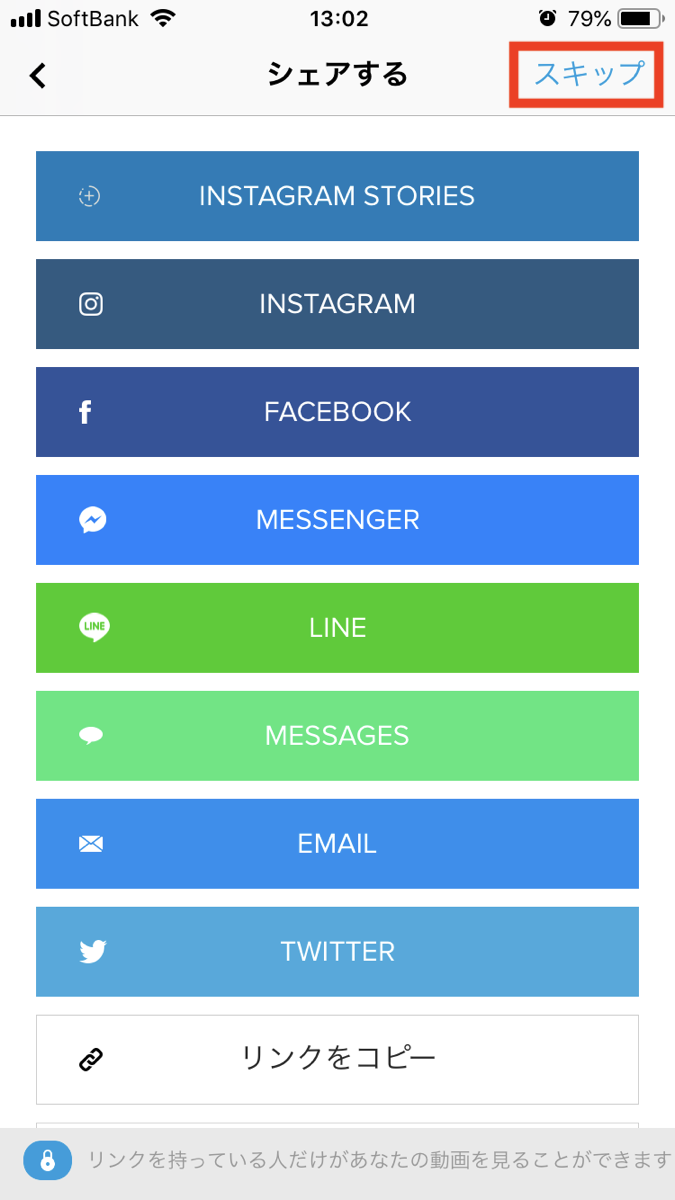The height and width of the screenshot is (1200, 675).
Task: Go back using the top-left arrow
Action: (x=38, y=75)
